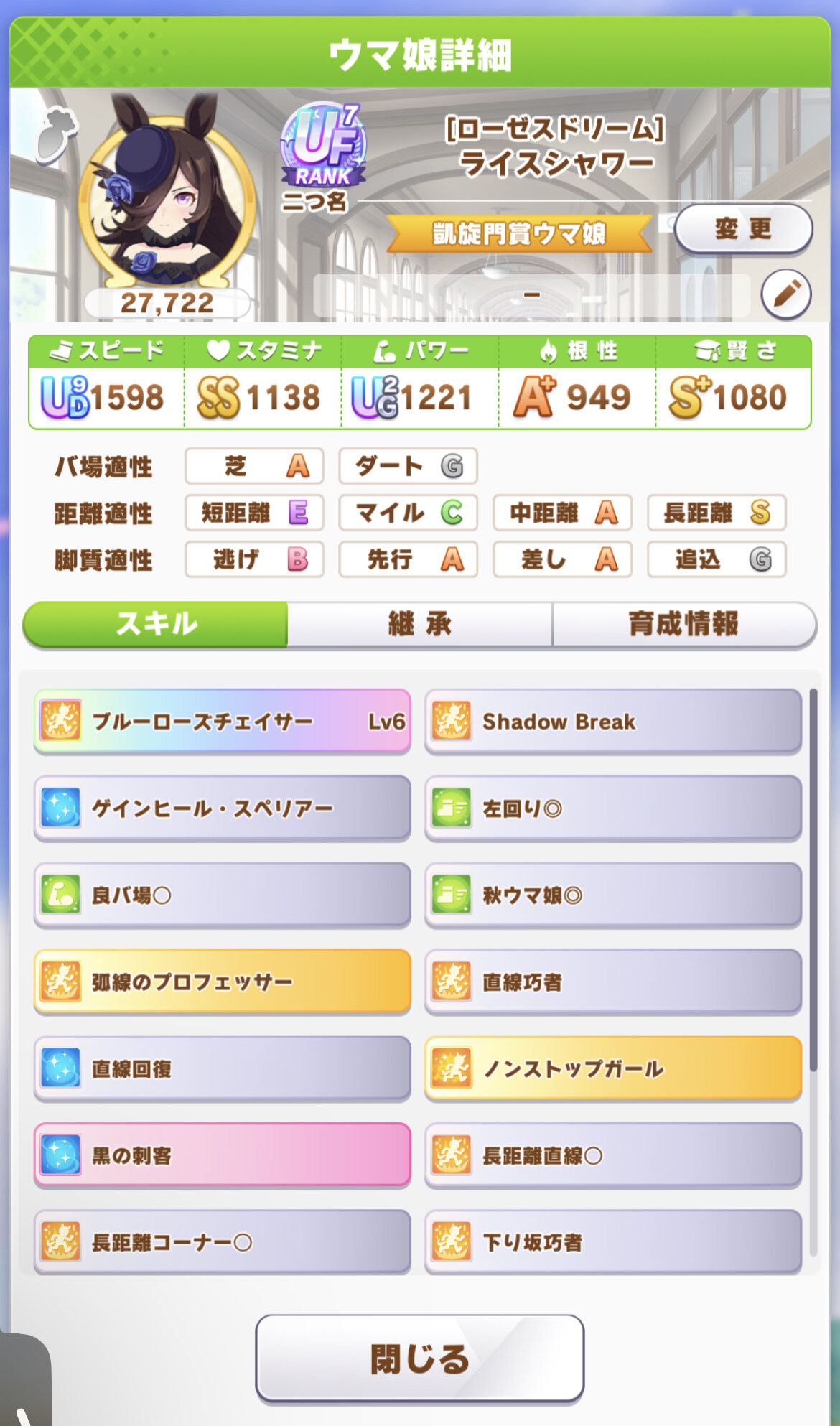Tap the 変更 button to change title
Screen dimensions: 840x1426
(743, 230)
